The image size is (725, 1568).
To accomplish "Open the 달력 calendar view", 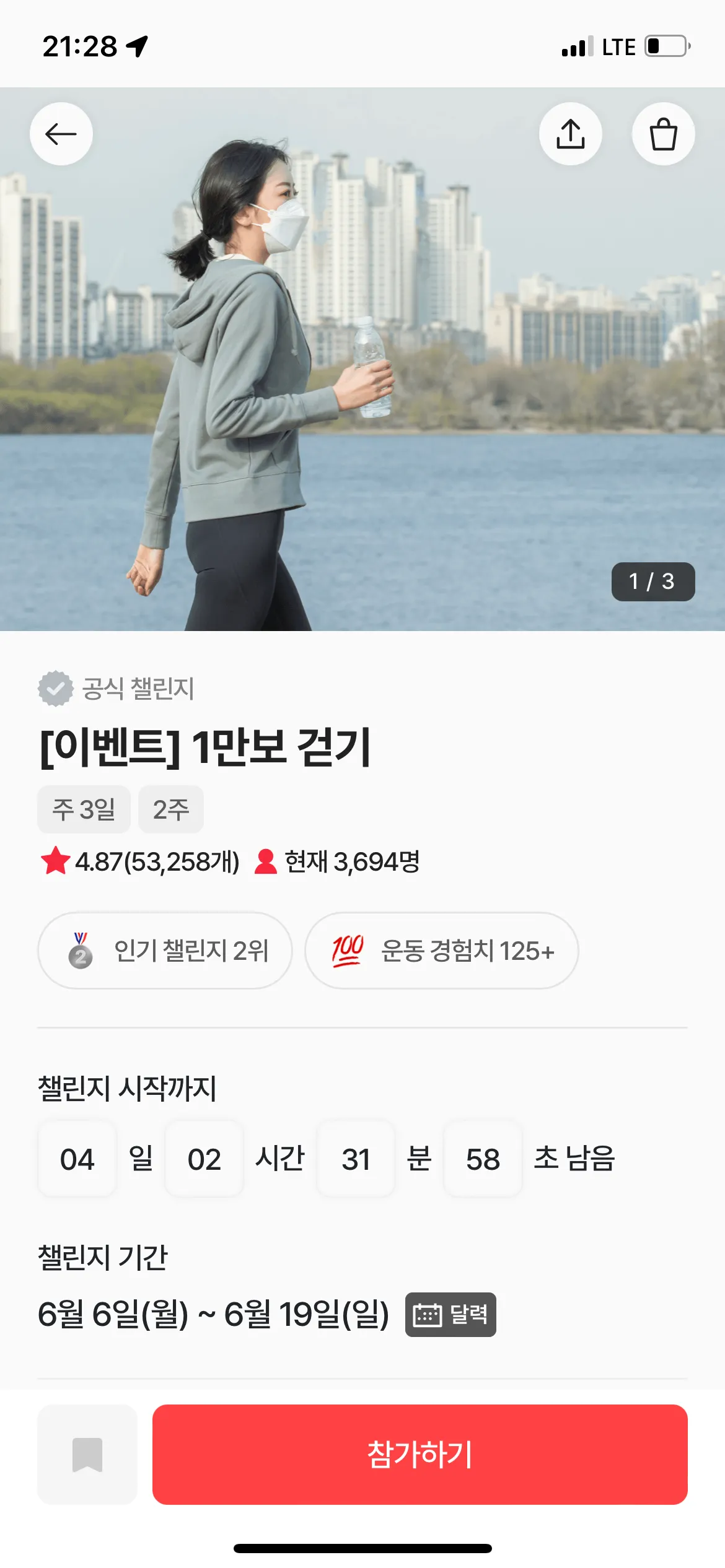I will (450, 1314).
